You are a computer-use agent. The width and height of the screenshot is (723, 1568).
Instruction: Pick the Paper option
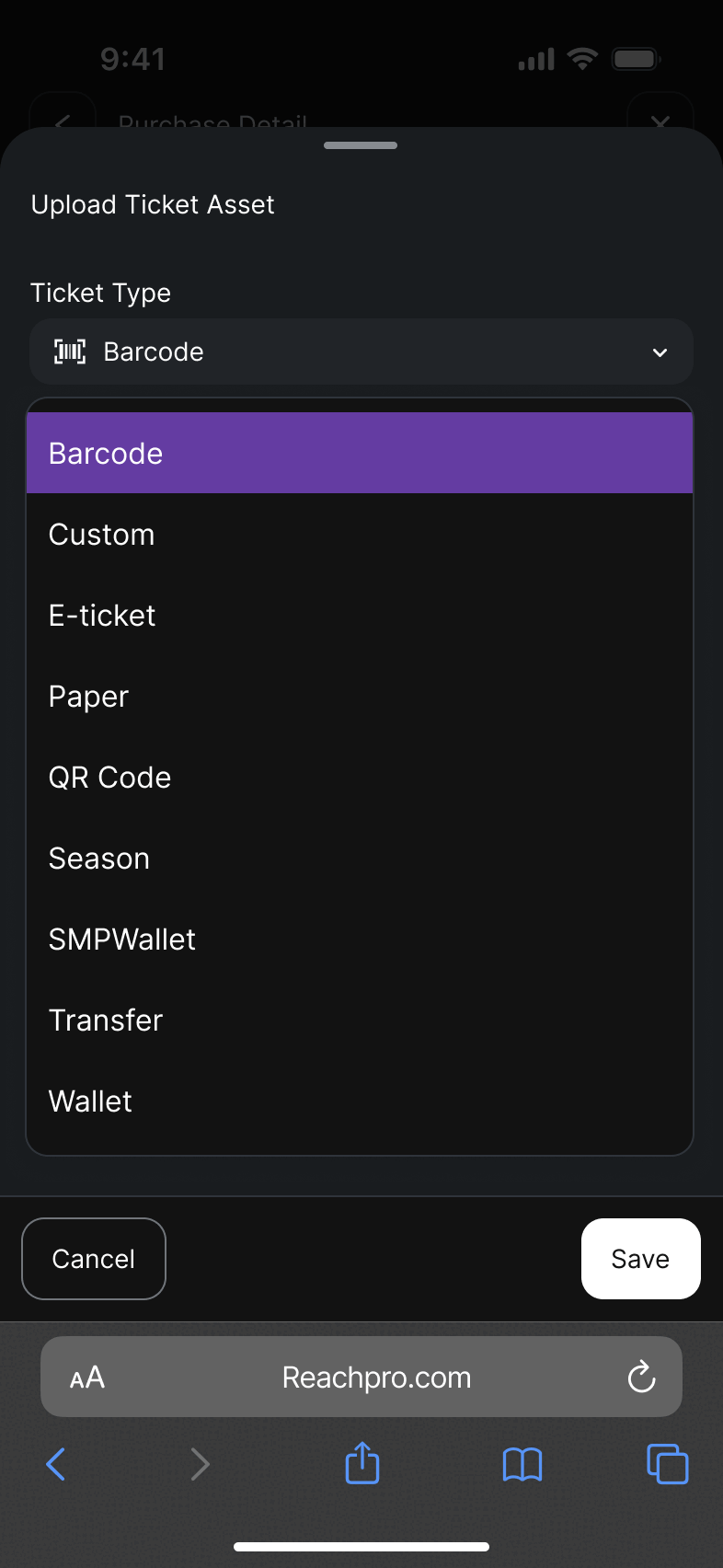point(360,697)
